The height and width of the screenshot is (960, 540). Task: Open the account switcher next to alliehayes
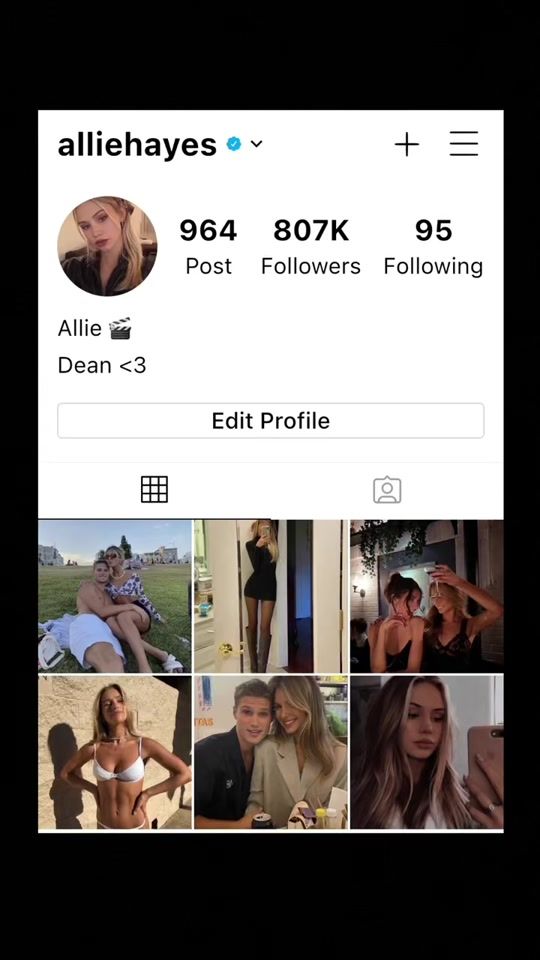pos(257,144)
